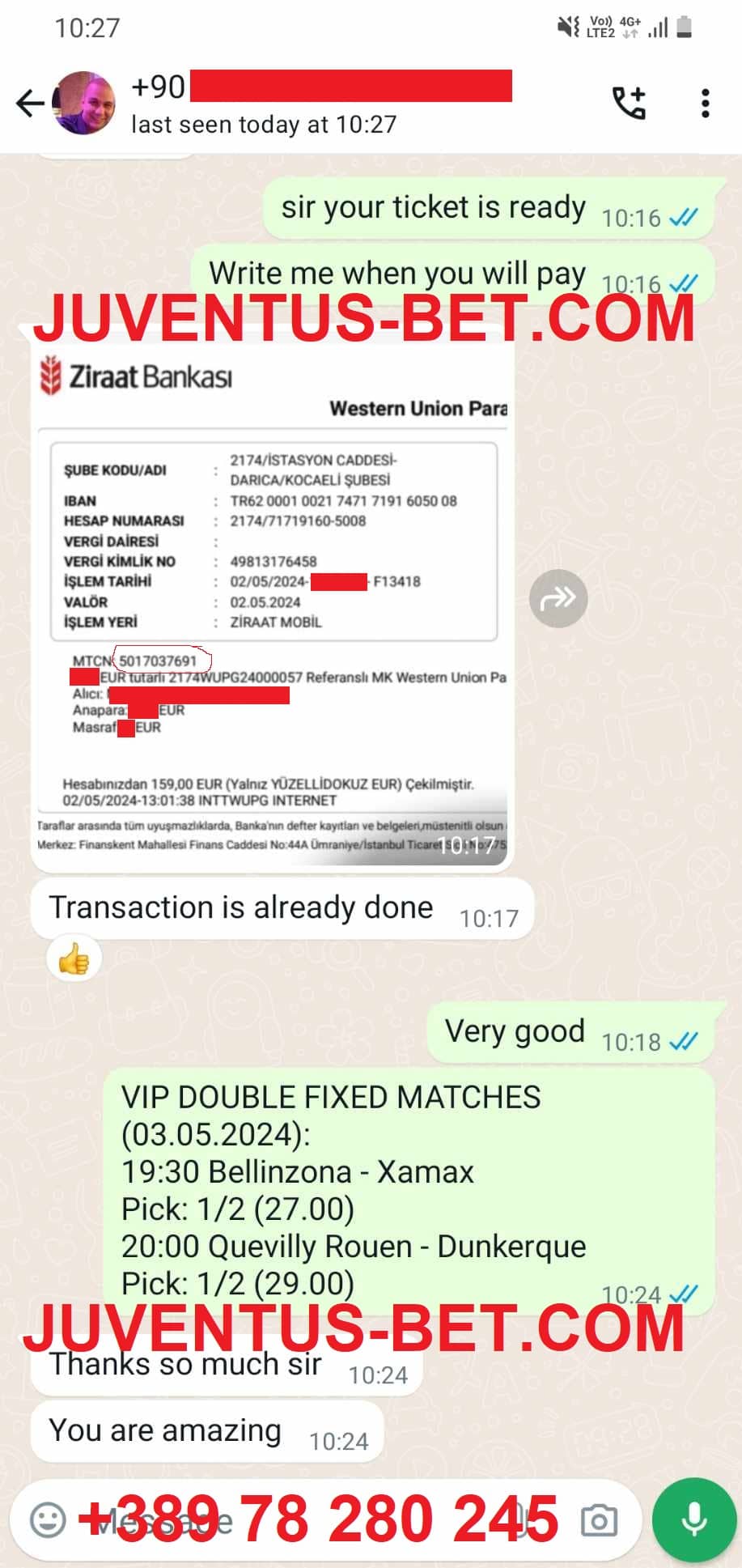The image size is (742, 1568).
Task: Go back to the chat list
Action: 30,104
